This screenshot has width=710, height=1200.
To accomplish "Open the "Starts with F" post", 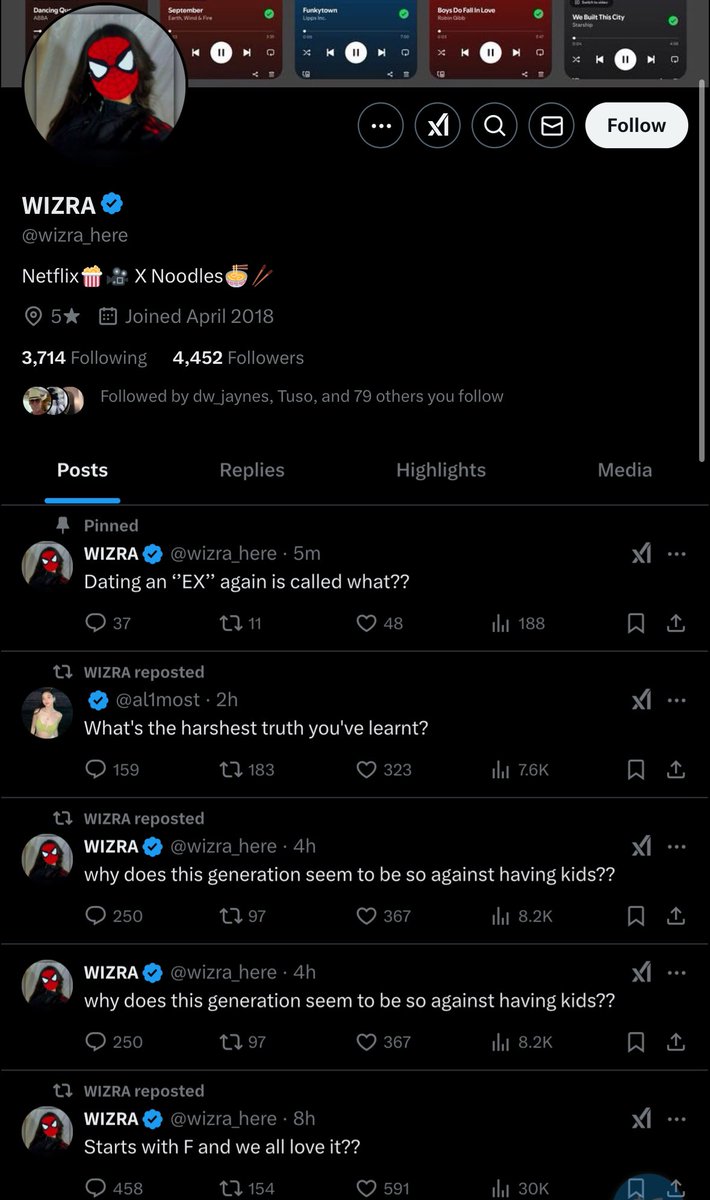I will click(221, 1147).
